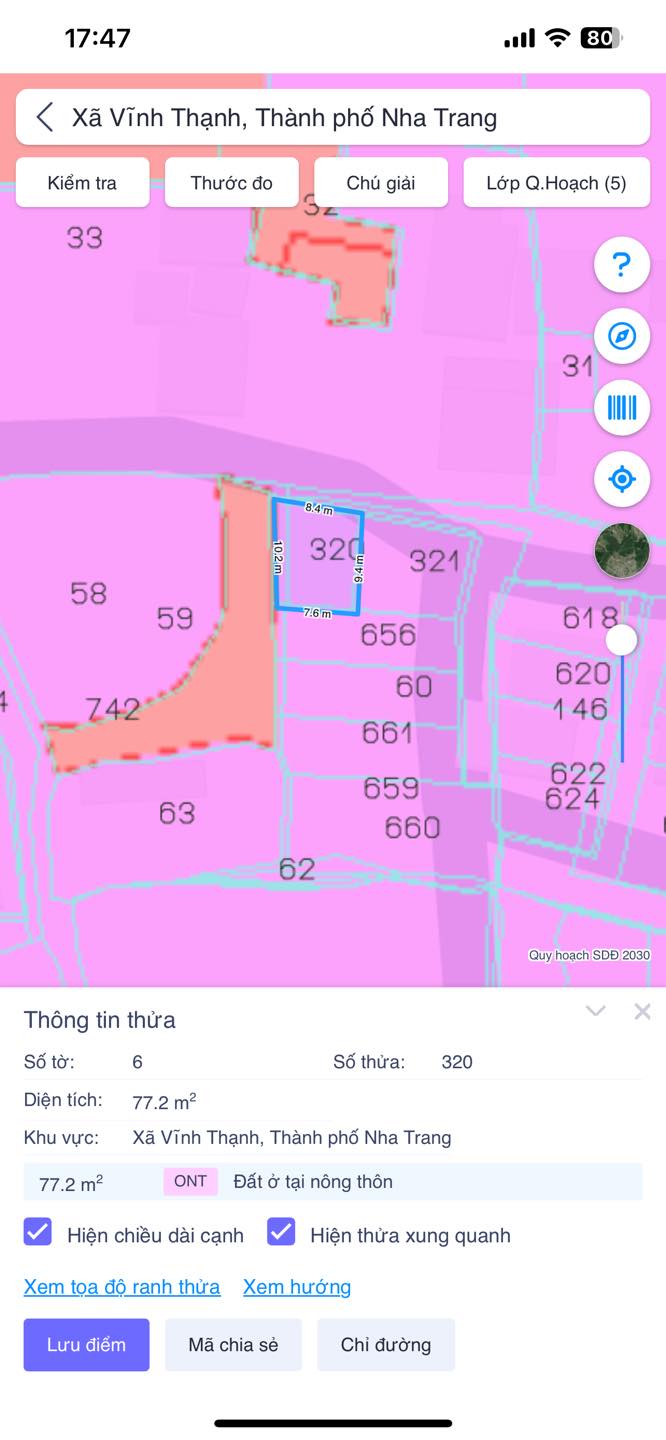Collapse the Thông tin thửa panel

coord(596,1011)
